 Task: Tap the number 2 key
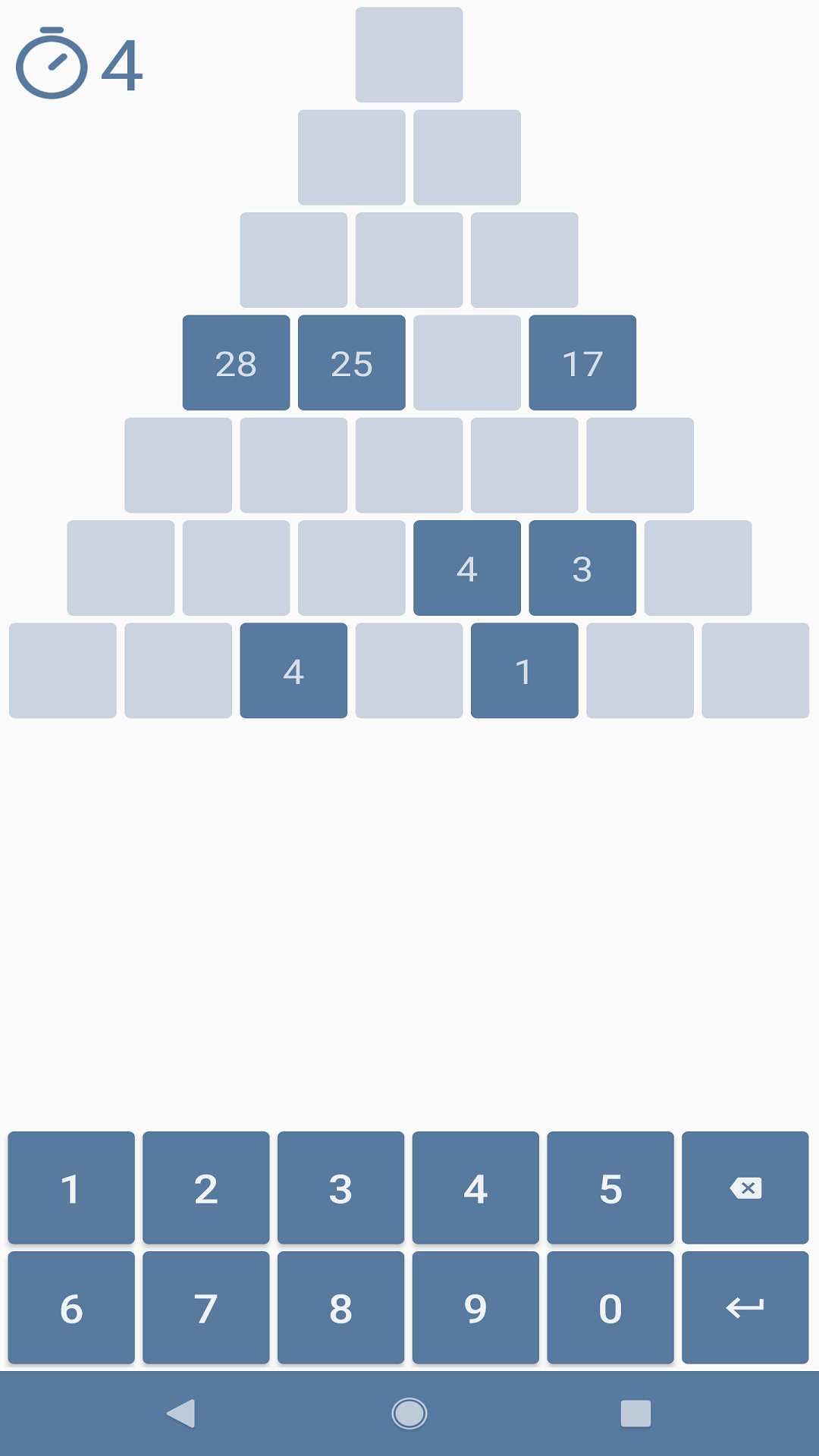(206, 1188)
